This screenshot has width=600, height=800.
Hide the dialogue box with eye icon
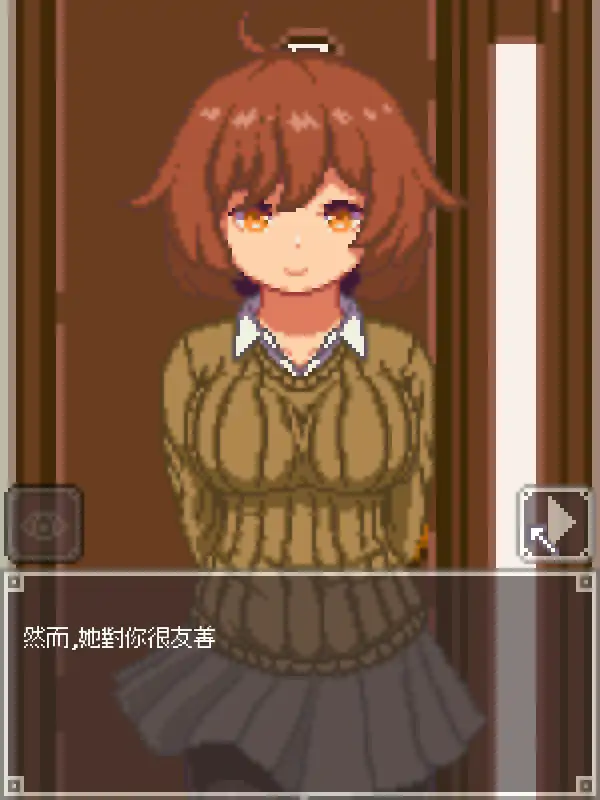43,524
